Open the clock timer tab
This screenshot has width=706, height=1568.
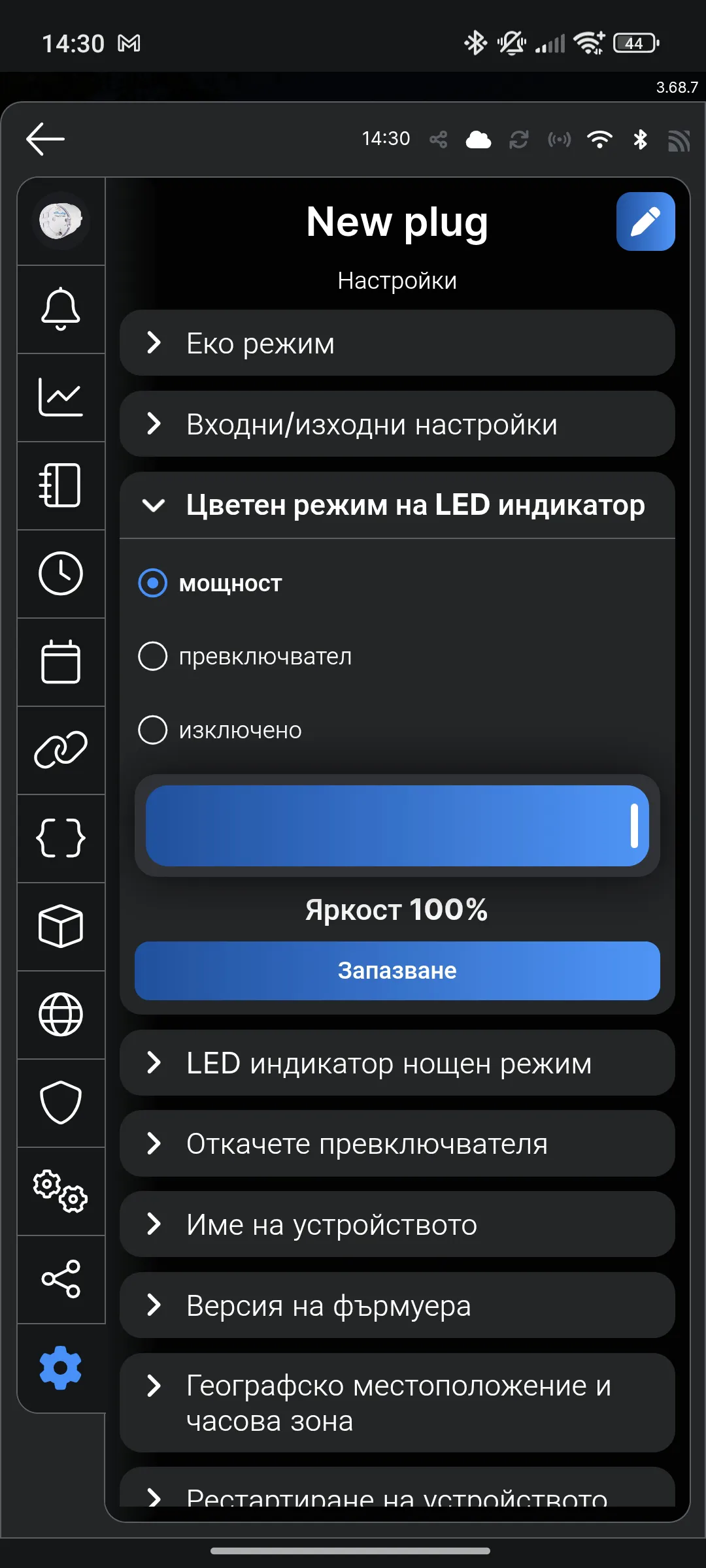[x=61, y=574]
